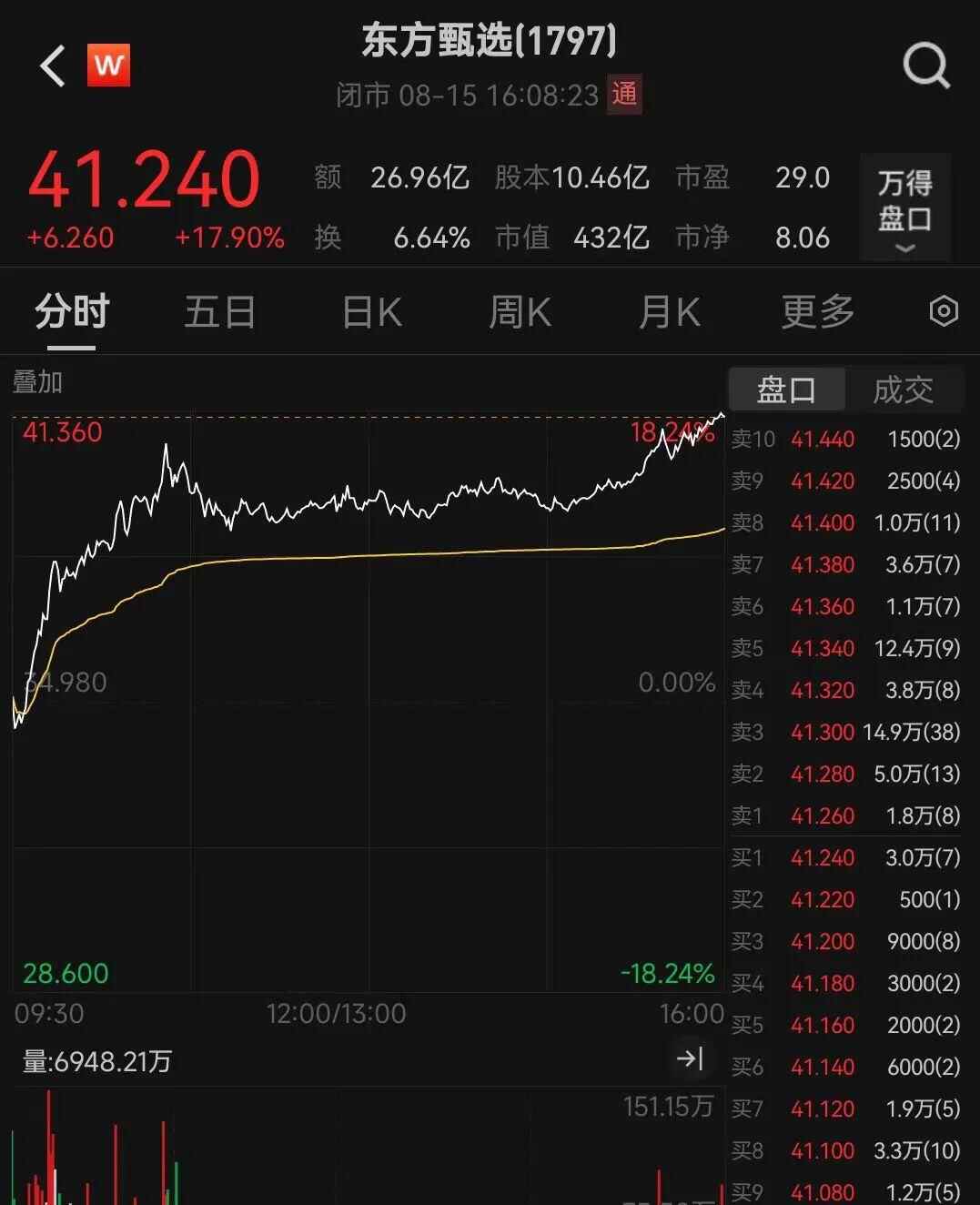The image size is (980, 1205).
Task: Switch to the 五日 chart tab
Action: point(220,312)
